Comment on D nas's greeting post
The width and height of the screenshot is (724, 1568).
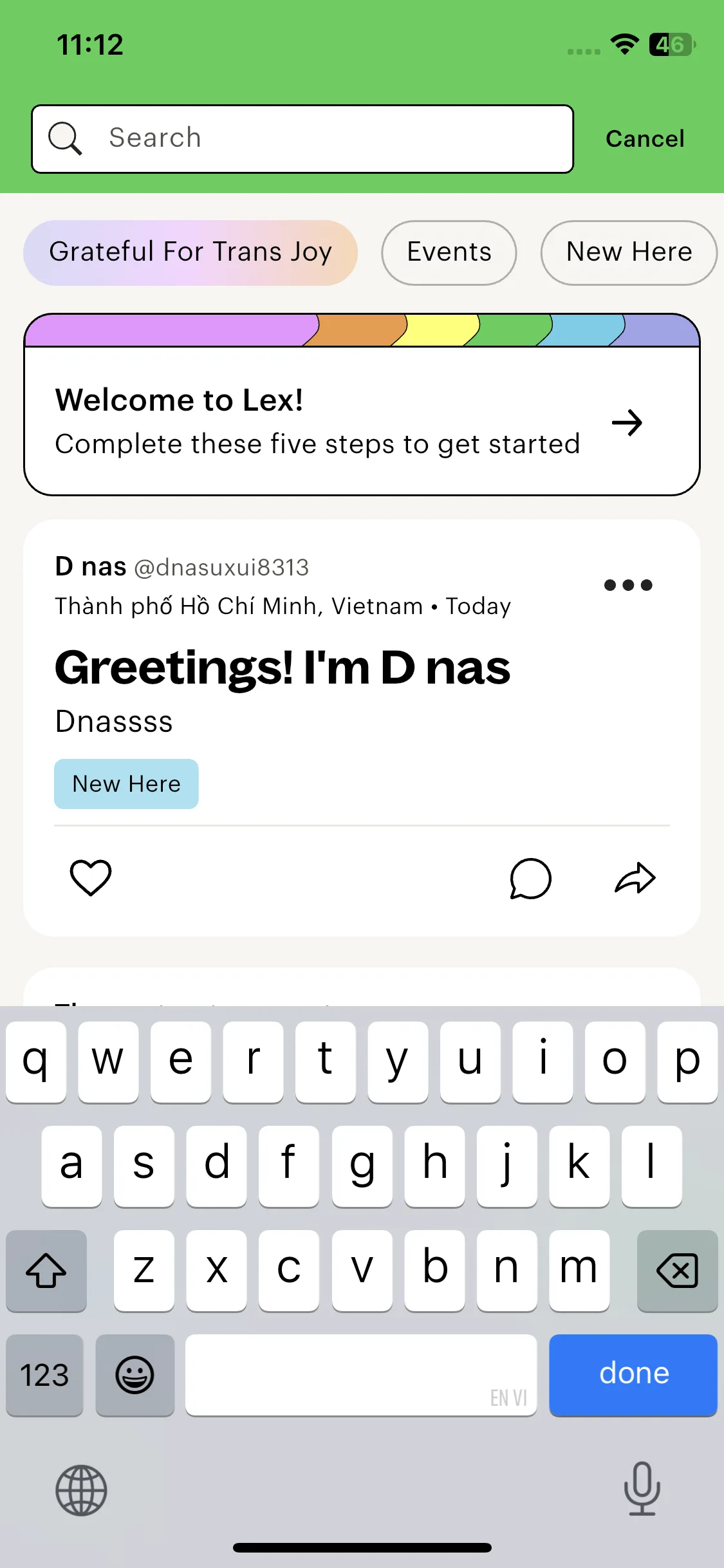[x=530, y=878]
